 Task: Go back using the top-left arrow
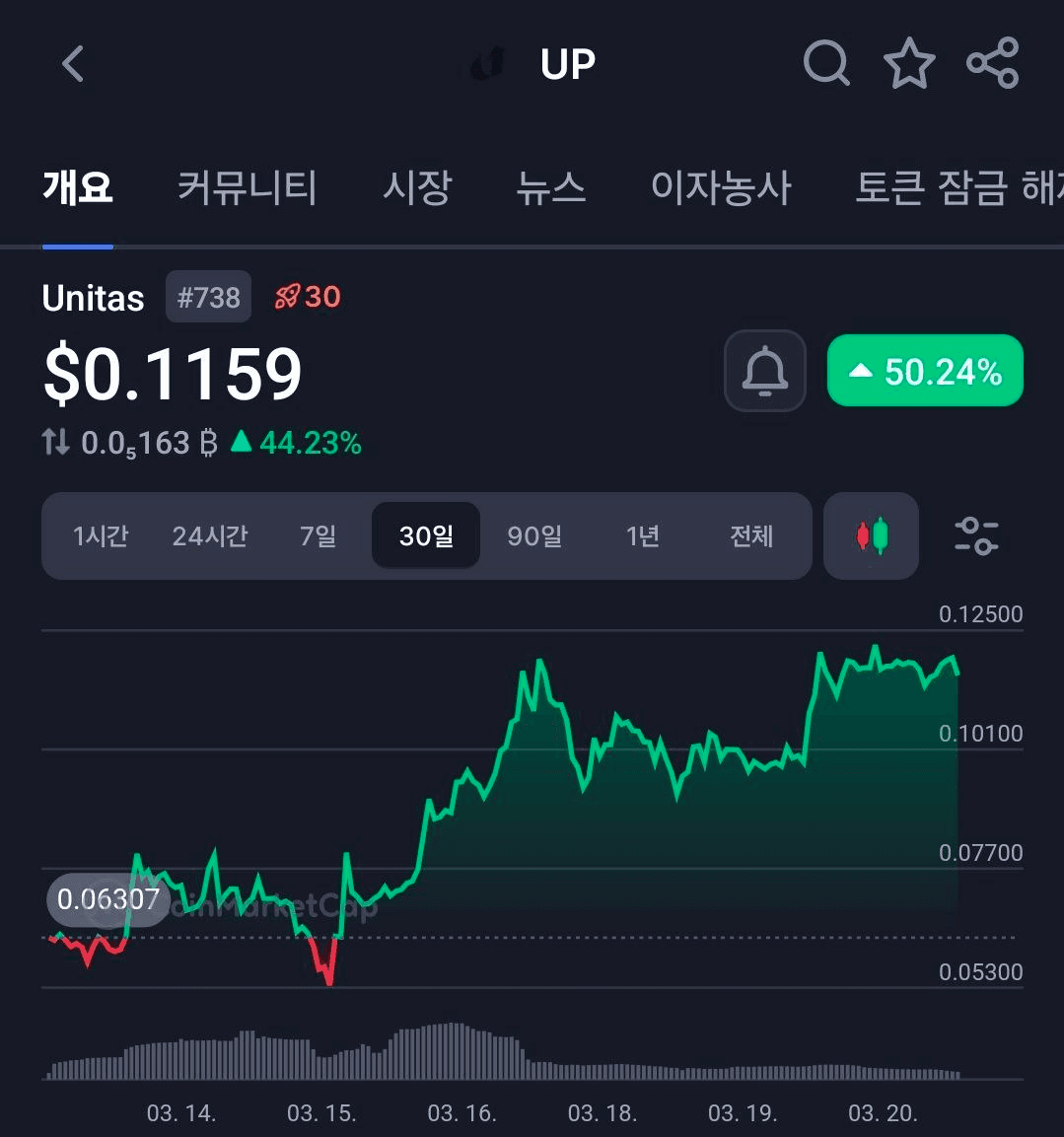pyautogui.click(x=73, y=65)
